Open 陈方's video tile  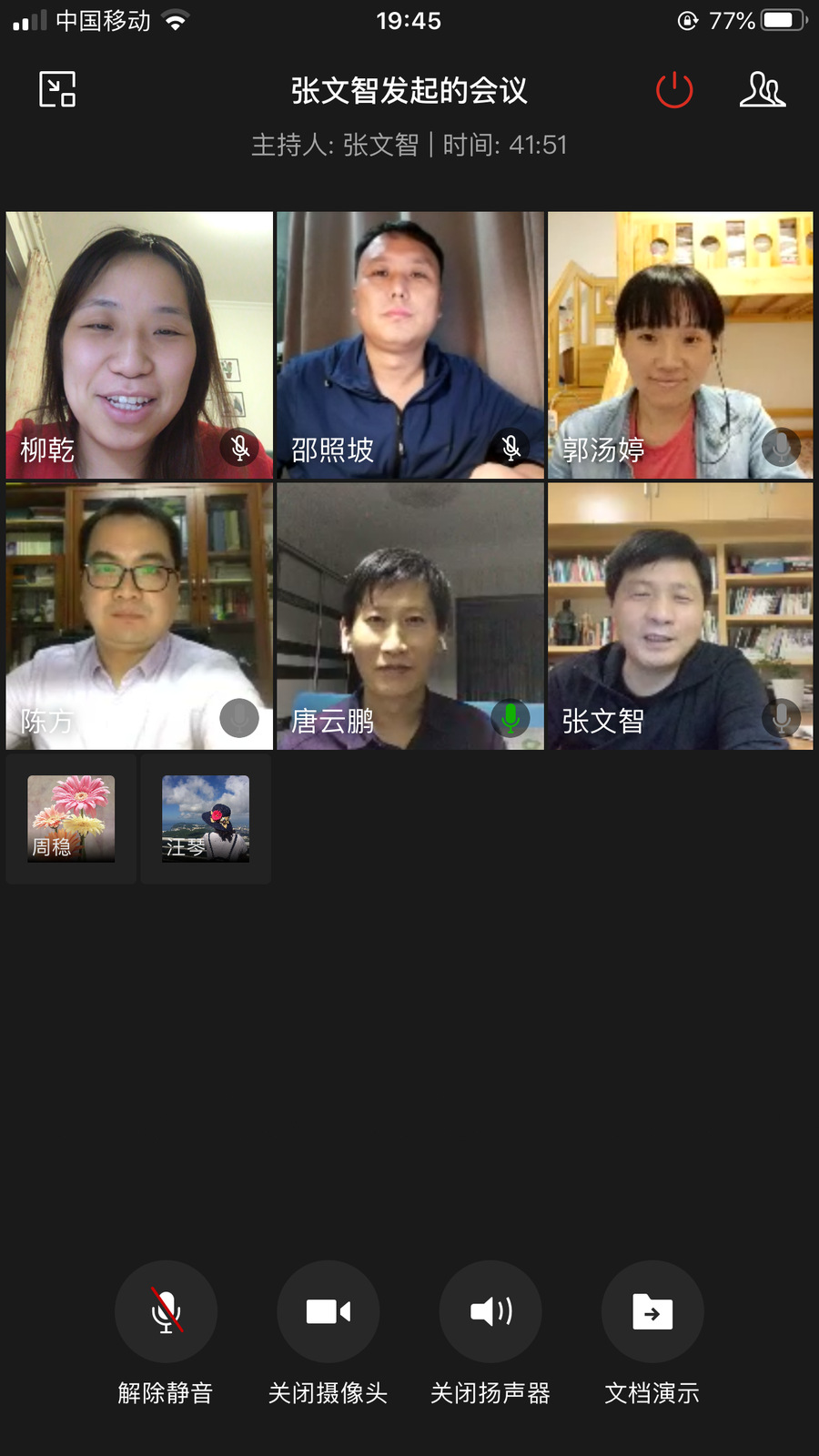coord(139,616)
